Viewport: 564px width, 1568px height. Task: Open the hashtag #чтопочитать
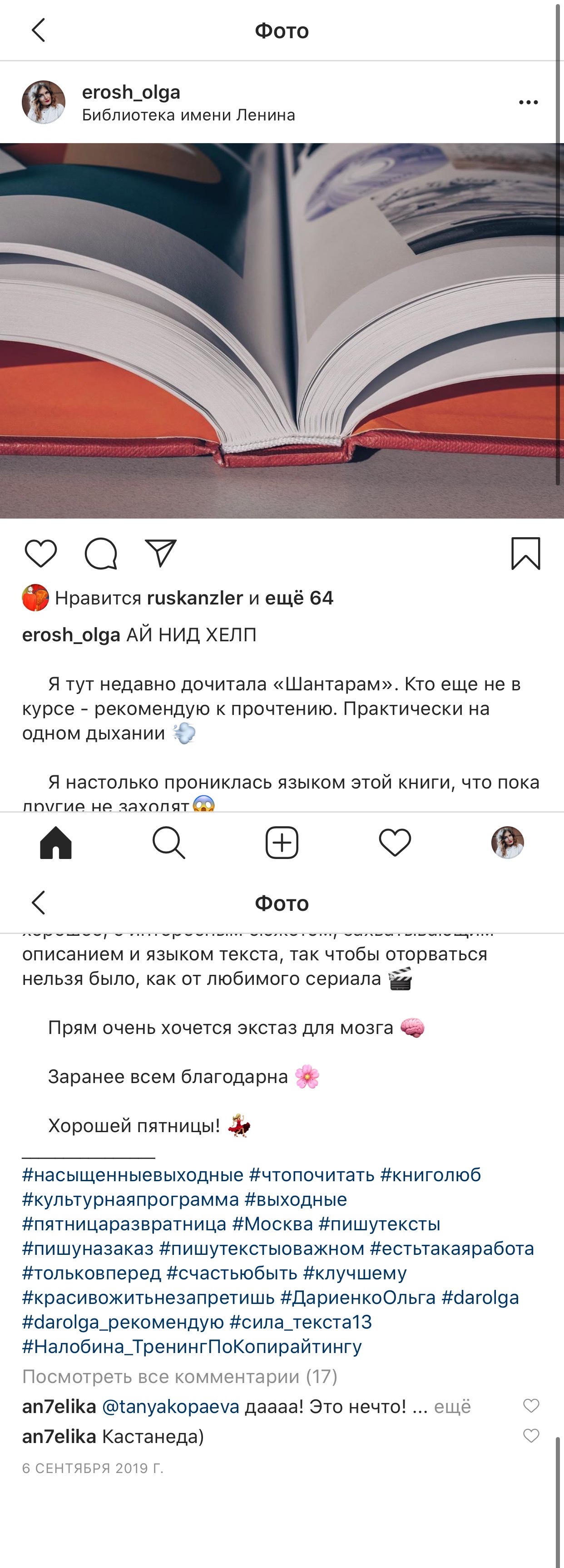(312, 1175)
